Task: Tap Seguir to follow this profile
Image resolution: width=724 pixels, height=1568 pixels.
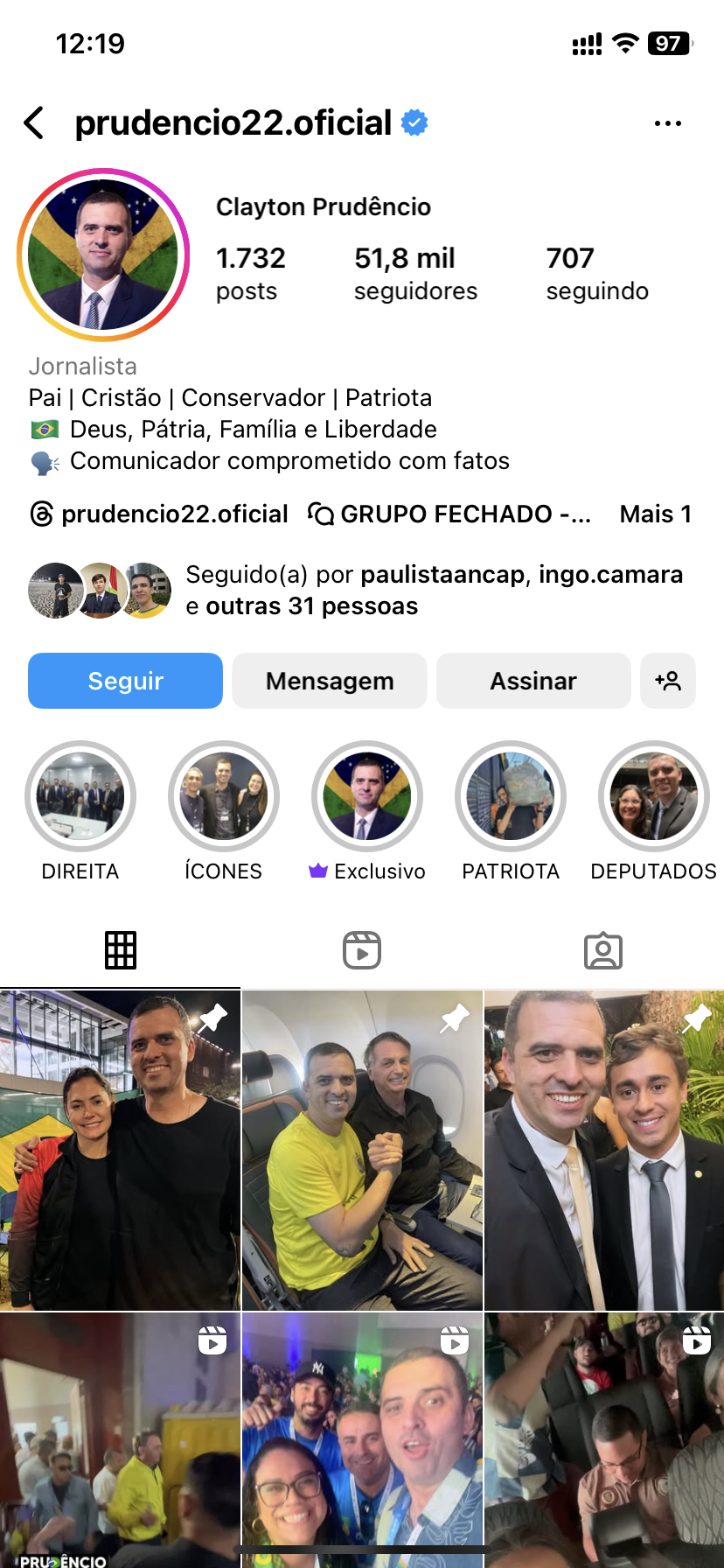Action: point(125,681)
